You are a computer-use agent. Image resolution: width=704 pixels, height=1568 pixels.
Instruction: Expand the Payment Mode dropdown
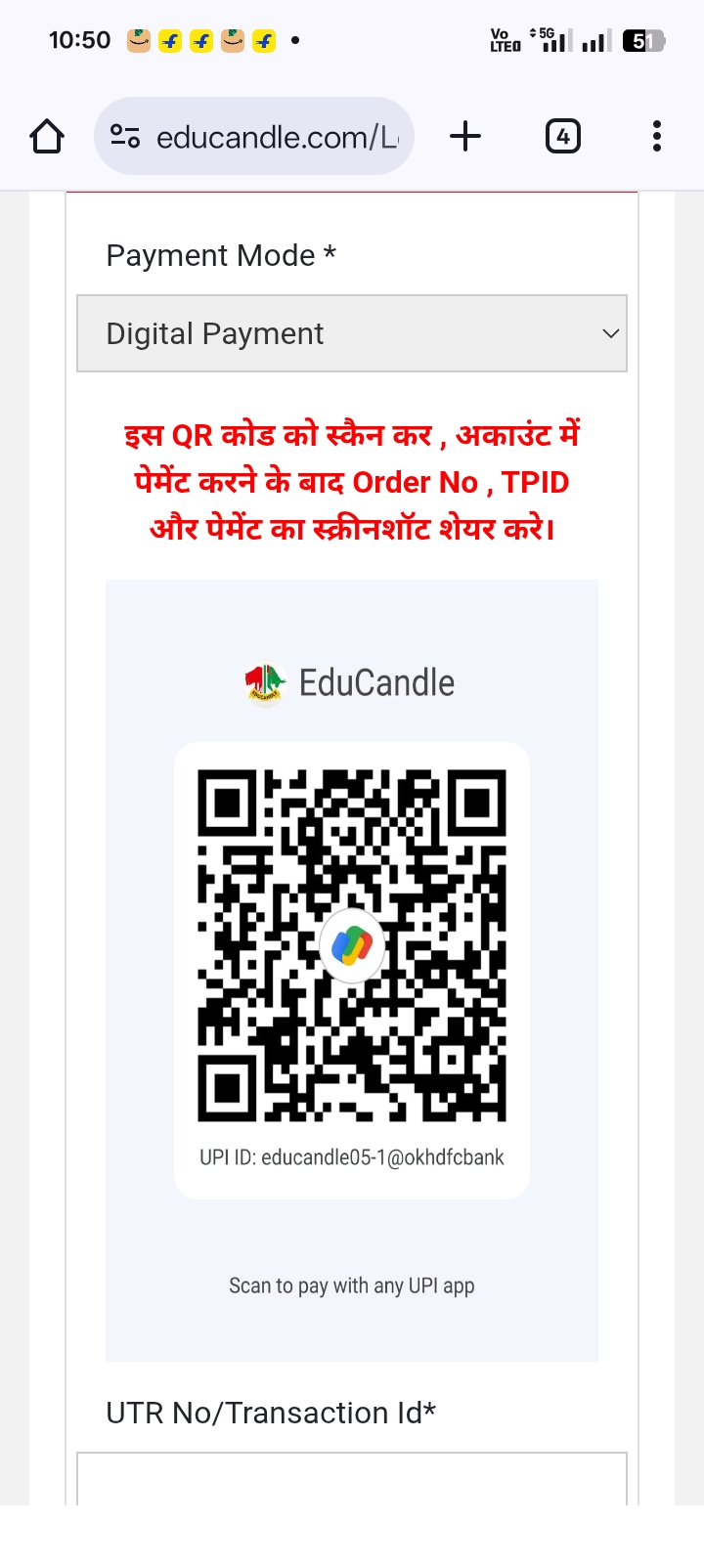pyautogui.click(x=352, y=333)
